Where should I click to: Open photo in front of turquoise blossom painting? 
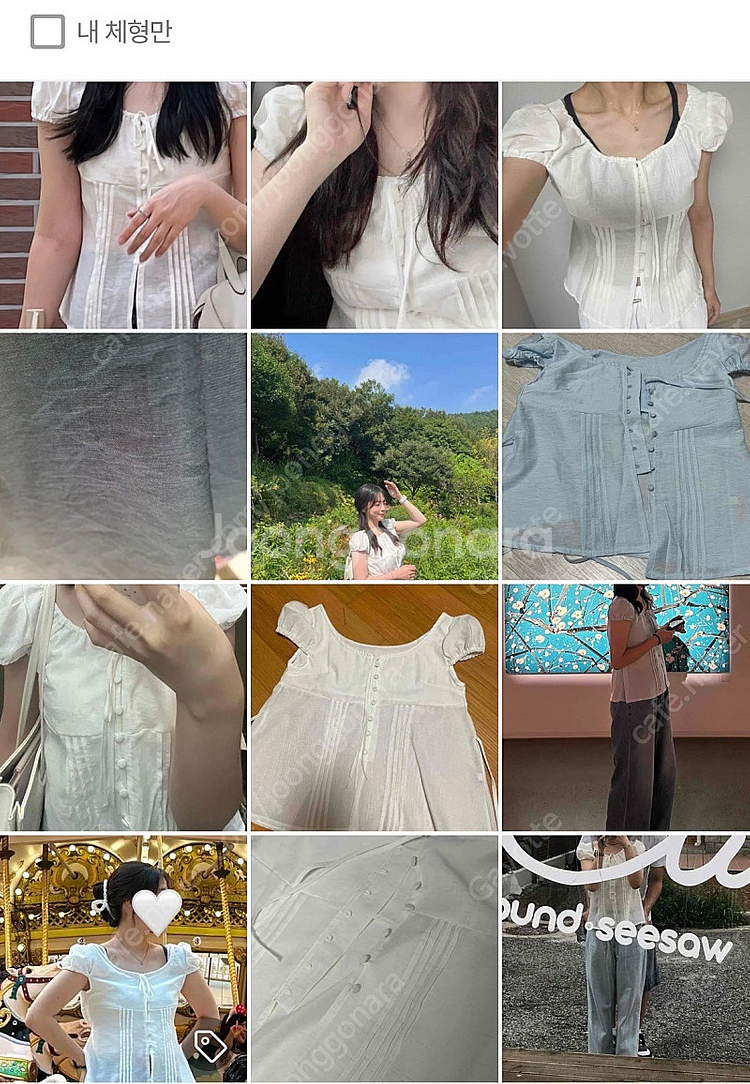pos(625,707)
